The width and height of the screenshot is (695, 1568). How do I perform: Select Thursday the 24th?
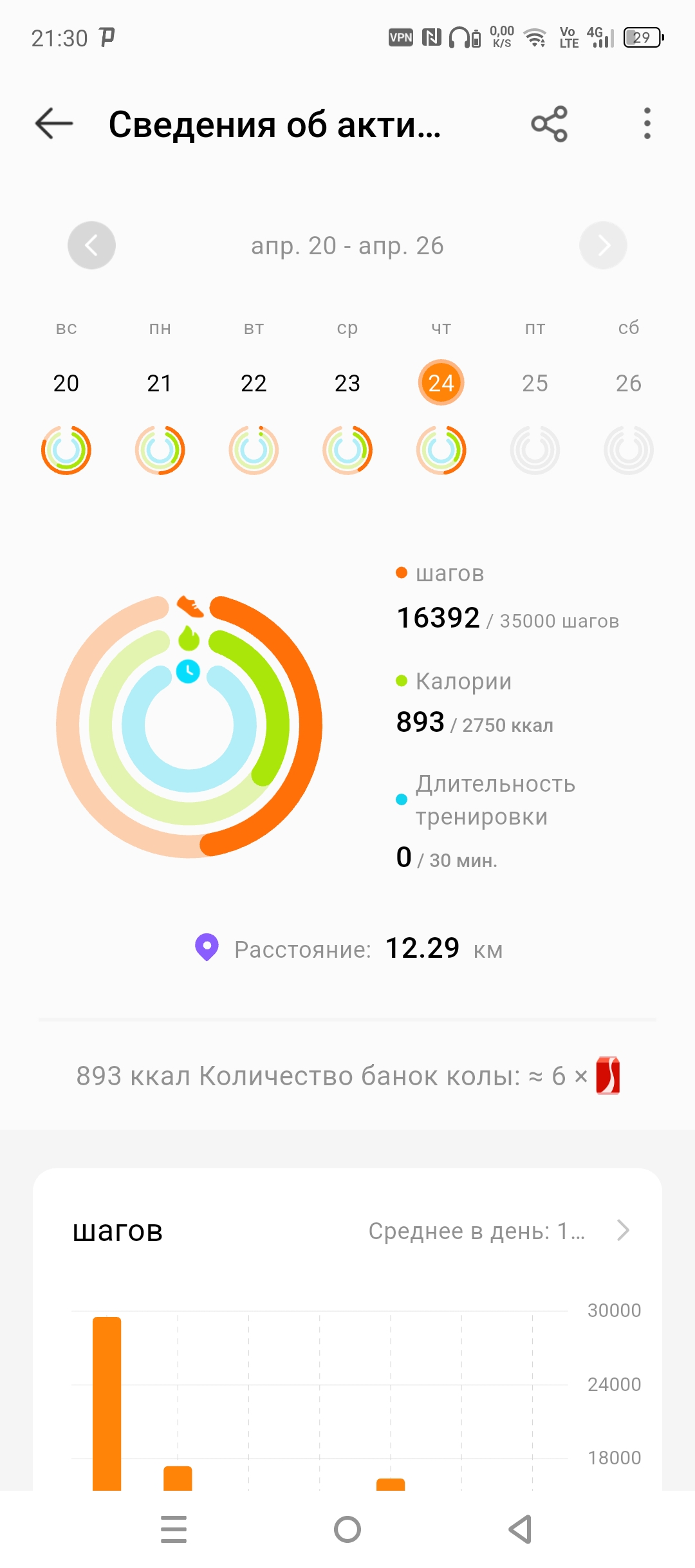tap(441, 382)
